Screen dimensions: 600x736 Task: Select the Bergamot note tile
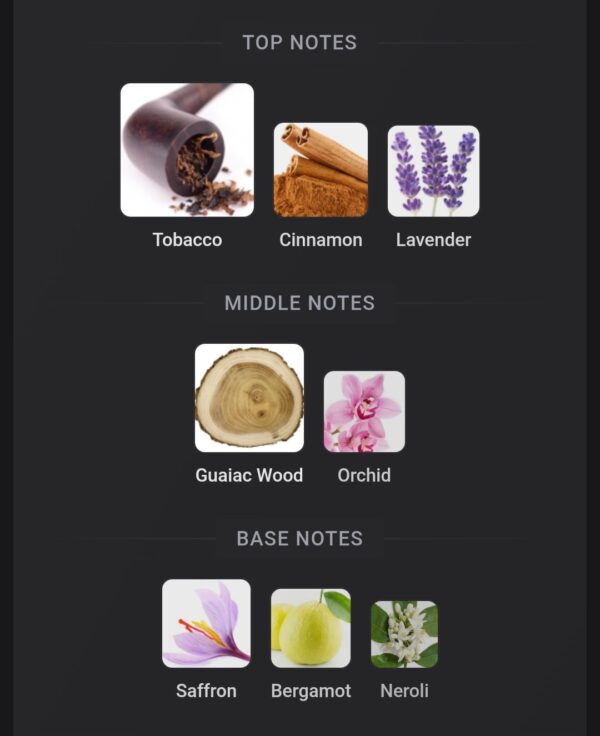coord(311,628)
